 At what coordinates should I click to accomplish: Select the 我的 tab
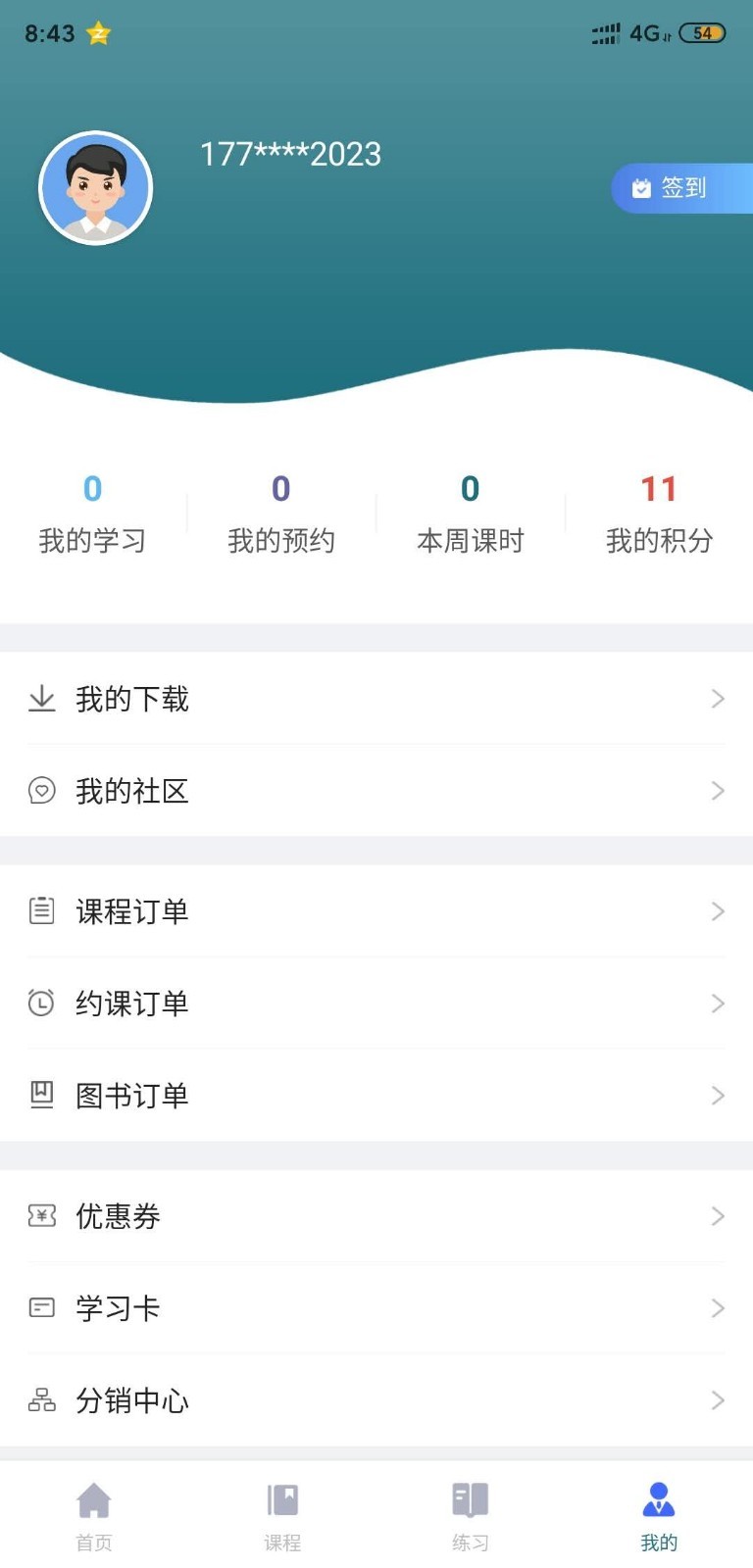[659, 1516]
